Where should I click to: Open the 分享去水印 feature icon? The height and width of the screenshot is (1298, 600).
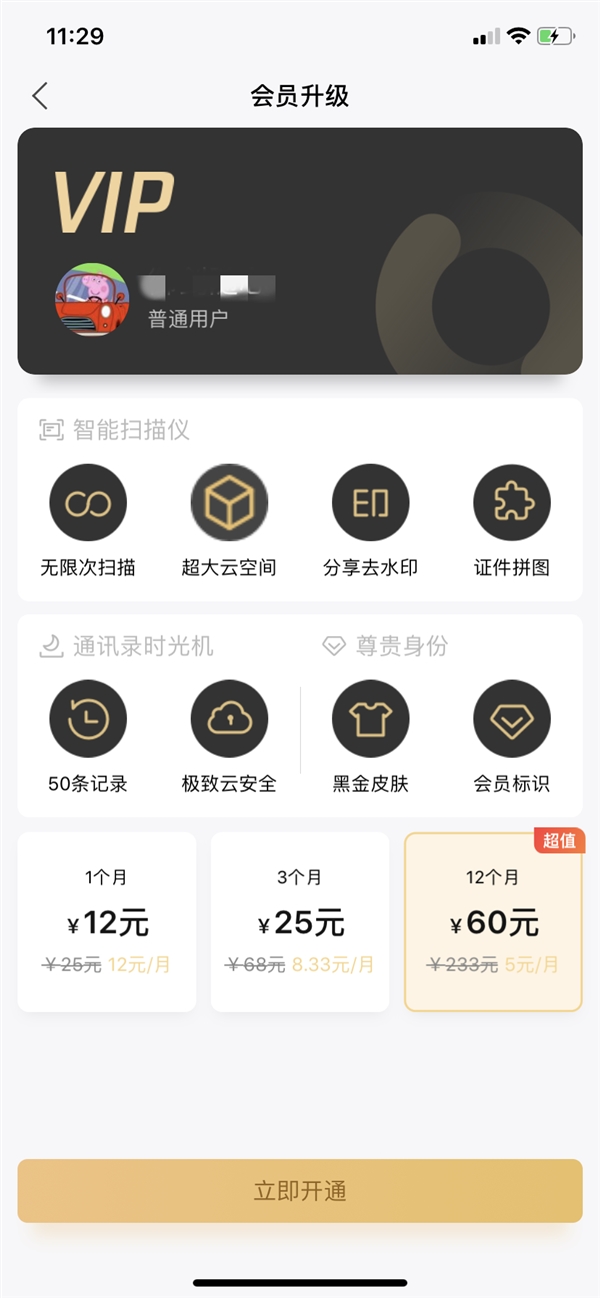[x=371, y=503]
